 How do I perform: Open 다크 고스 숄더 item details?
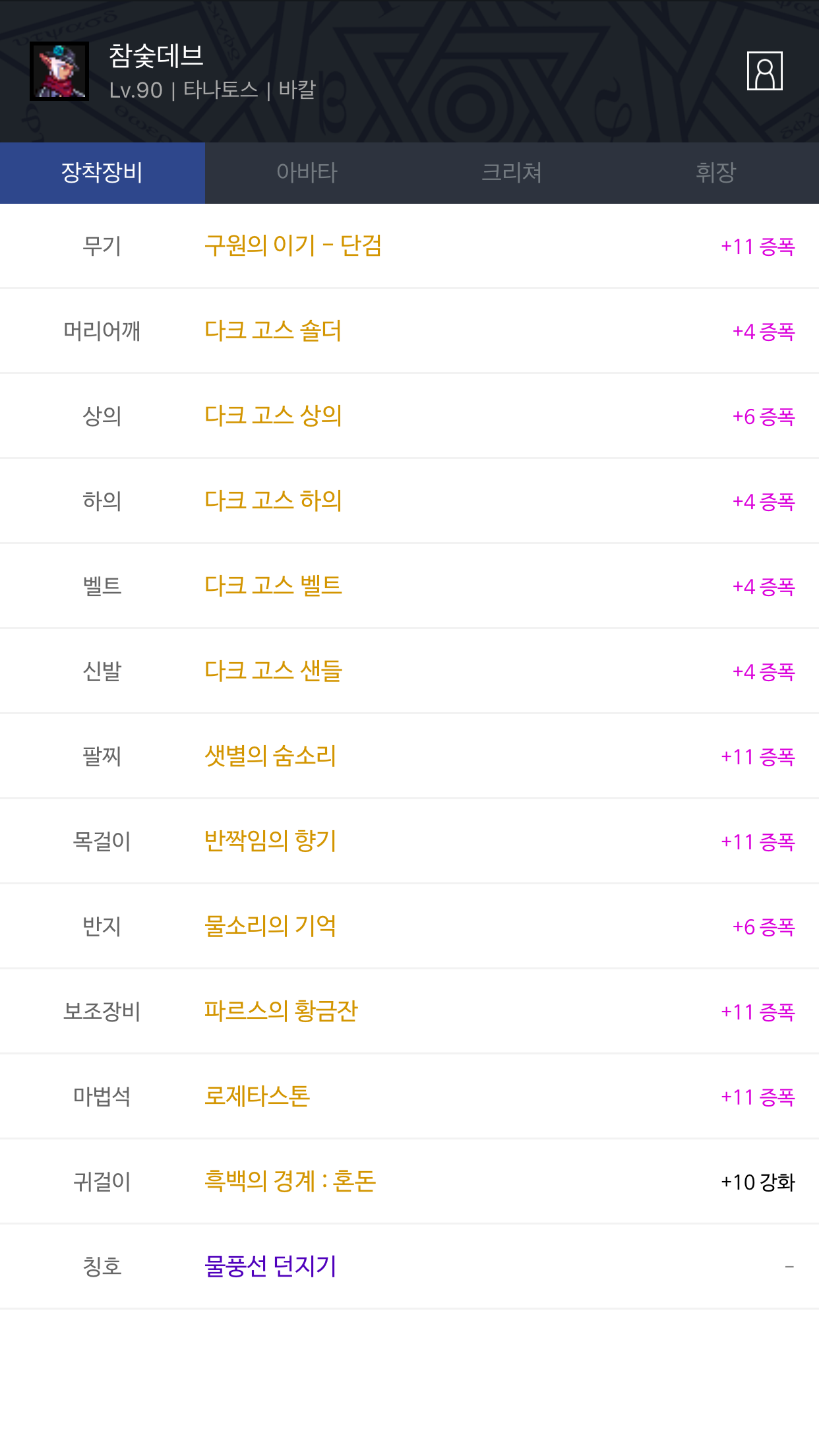(273, 330)
